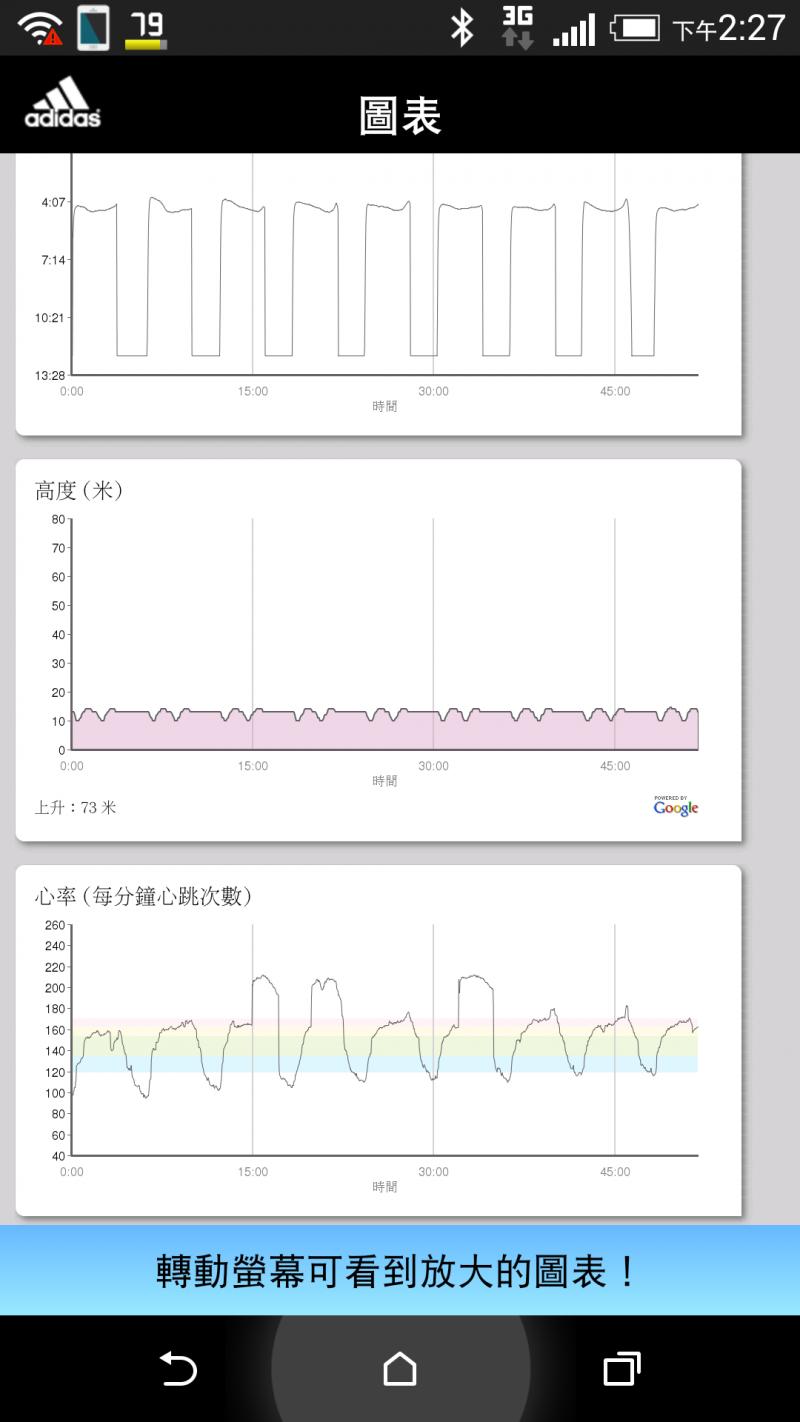Tap the adidas logo in the header

click(63, 103)
